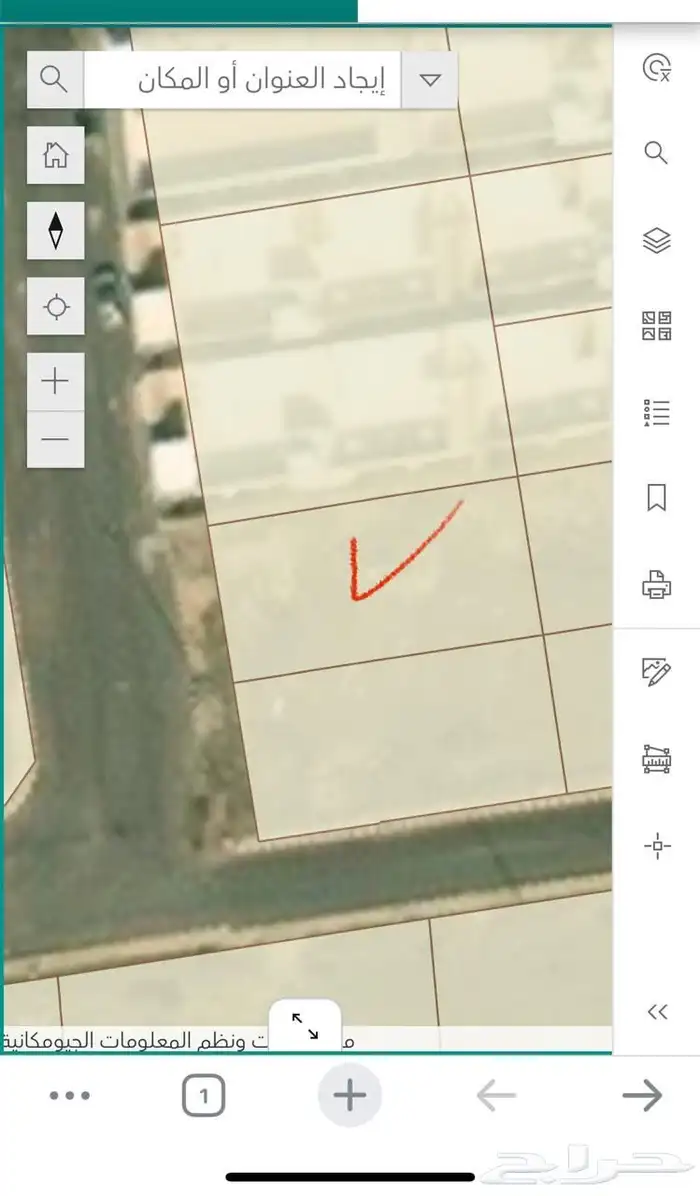The width and height of the screenshot is (700, 1196).
Task: Open the browser tabs switcher
Action: tap(203, 1097)
